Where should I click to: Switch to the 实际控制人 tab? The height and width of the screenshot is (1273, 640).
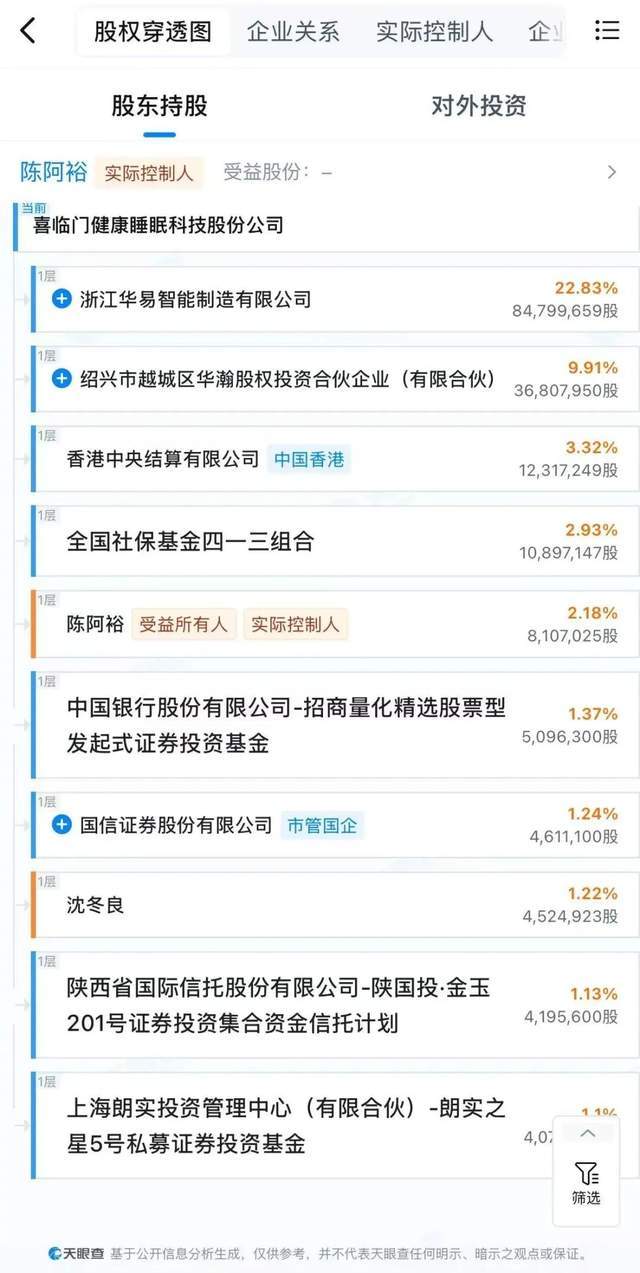pos(434,31)
